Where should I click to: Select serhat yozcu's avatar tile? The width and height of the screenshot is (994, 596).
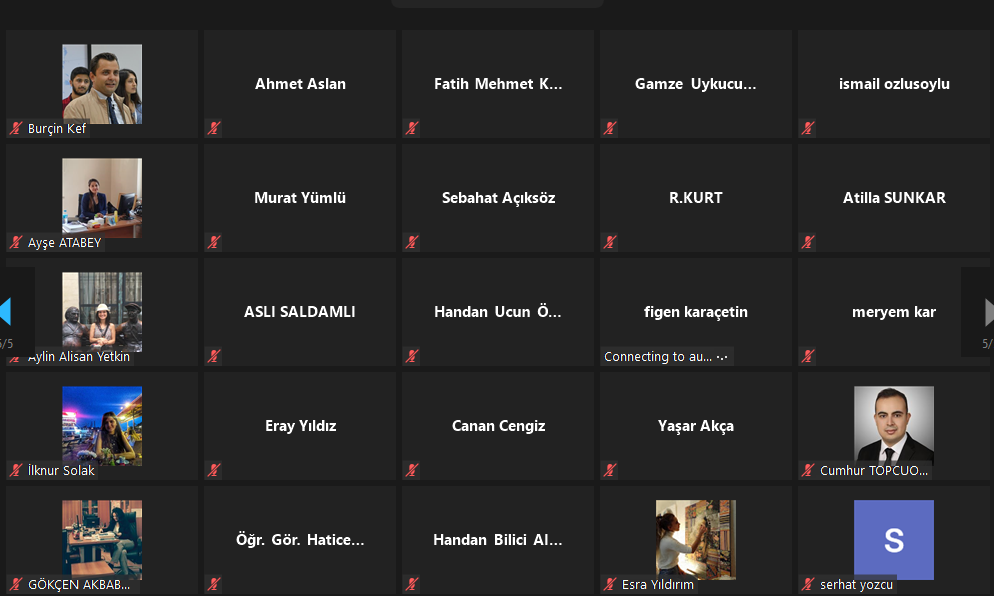pos(894,540)
